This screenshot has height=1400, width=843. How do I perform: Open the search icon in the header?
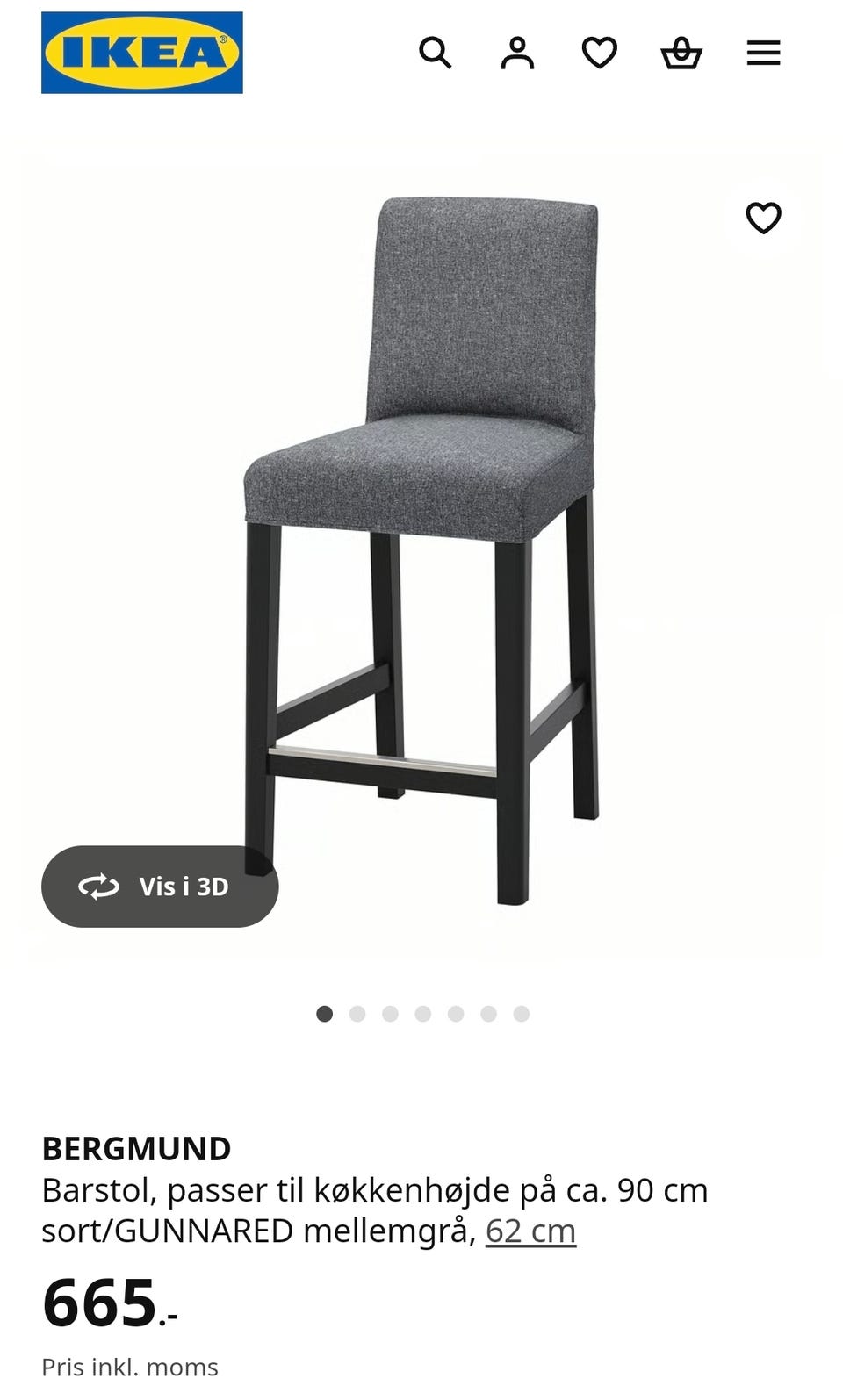[435, 54]
